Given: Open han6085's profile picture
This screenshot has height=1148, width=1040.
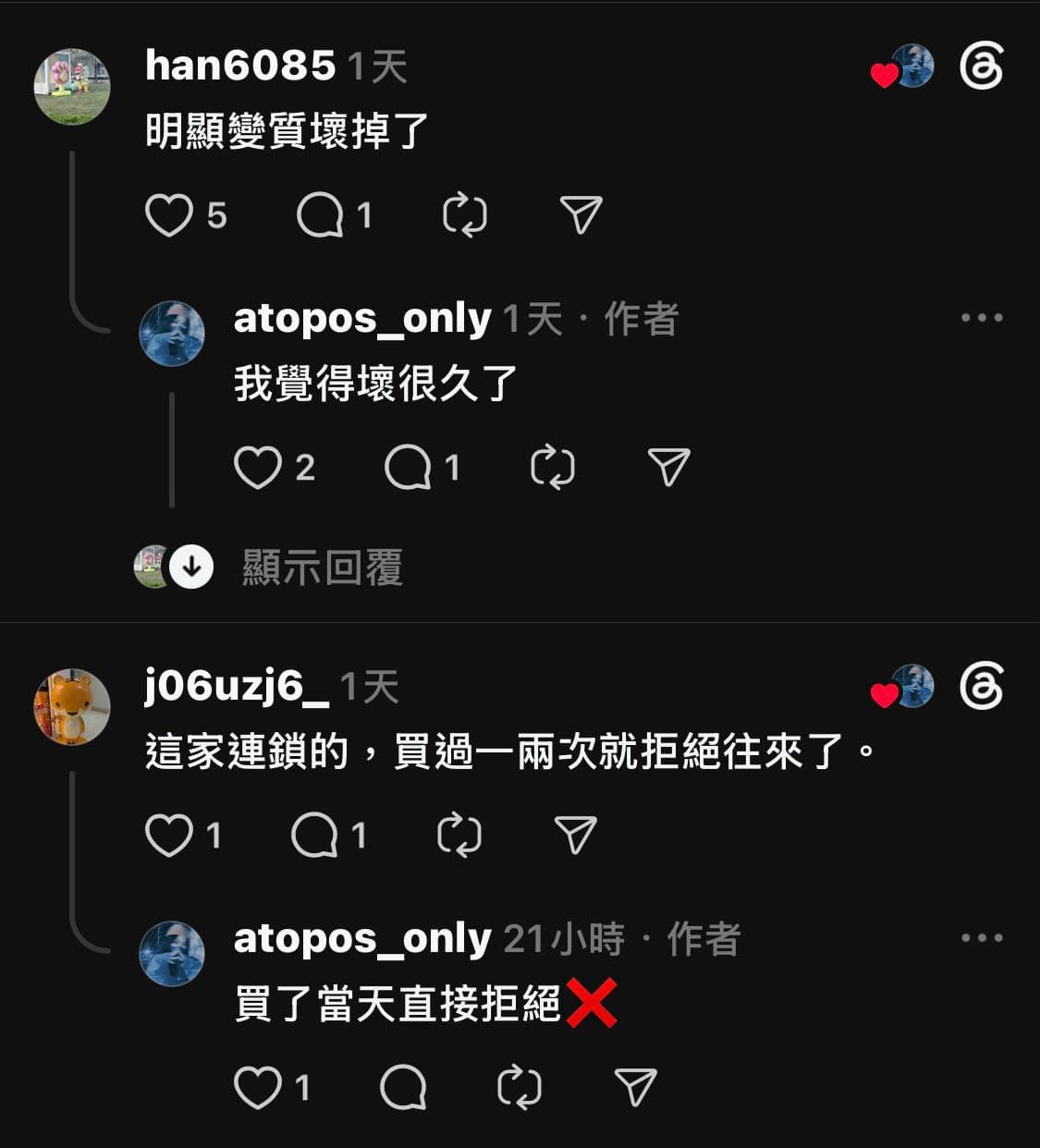Looking at the screenshot, I should pyautogui.click(x=72, y=86).
